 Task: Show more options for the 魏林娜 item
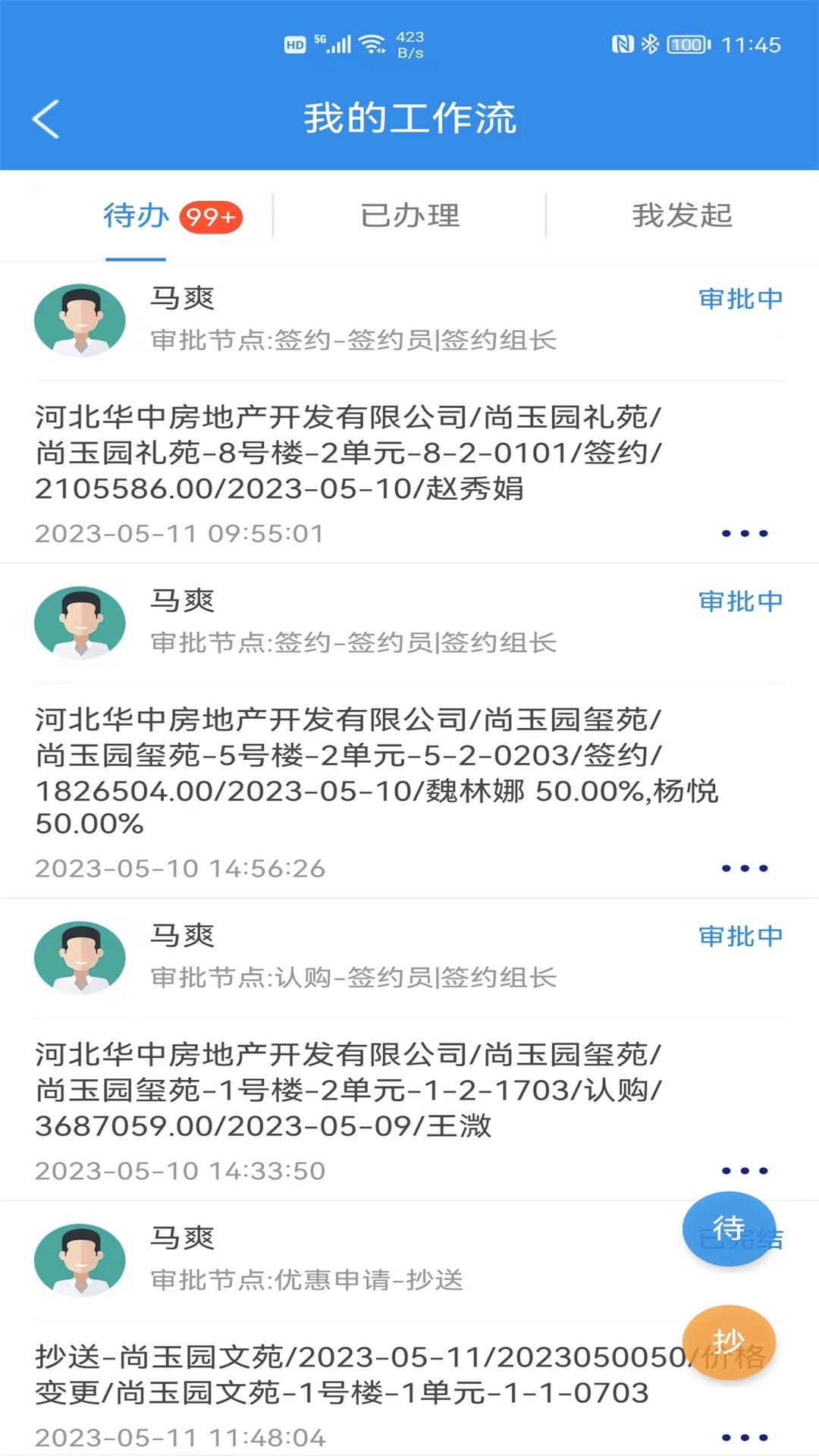pos(745,868)
